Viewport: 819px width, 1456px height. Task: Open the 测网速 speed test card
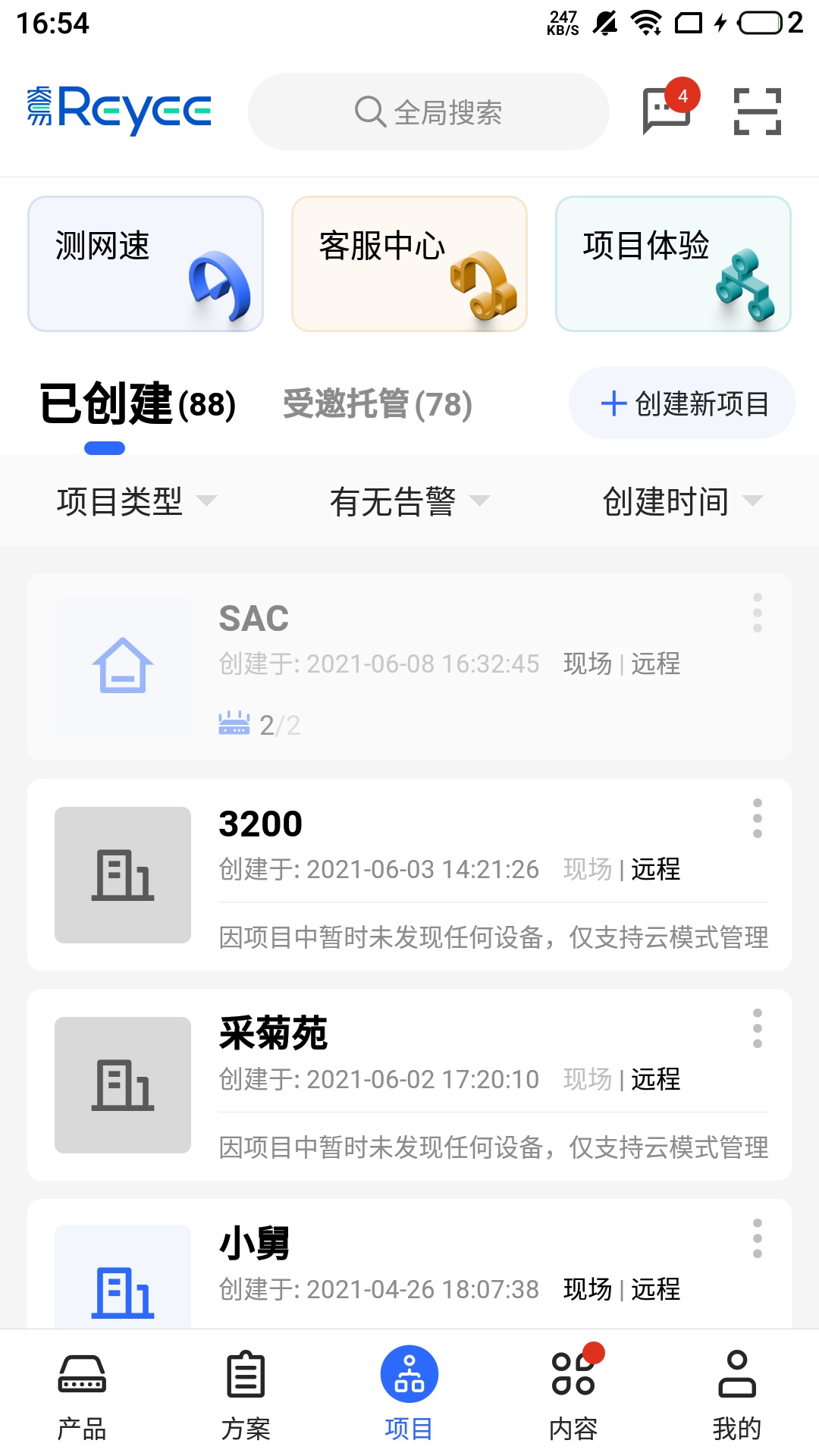click(146, 264)
